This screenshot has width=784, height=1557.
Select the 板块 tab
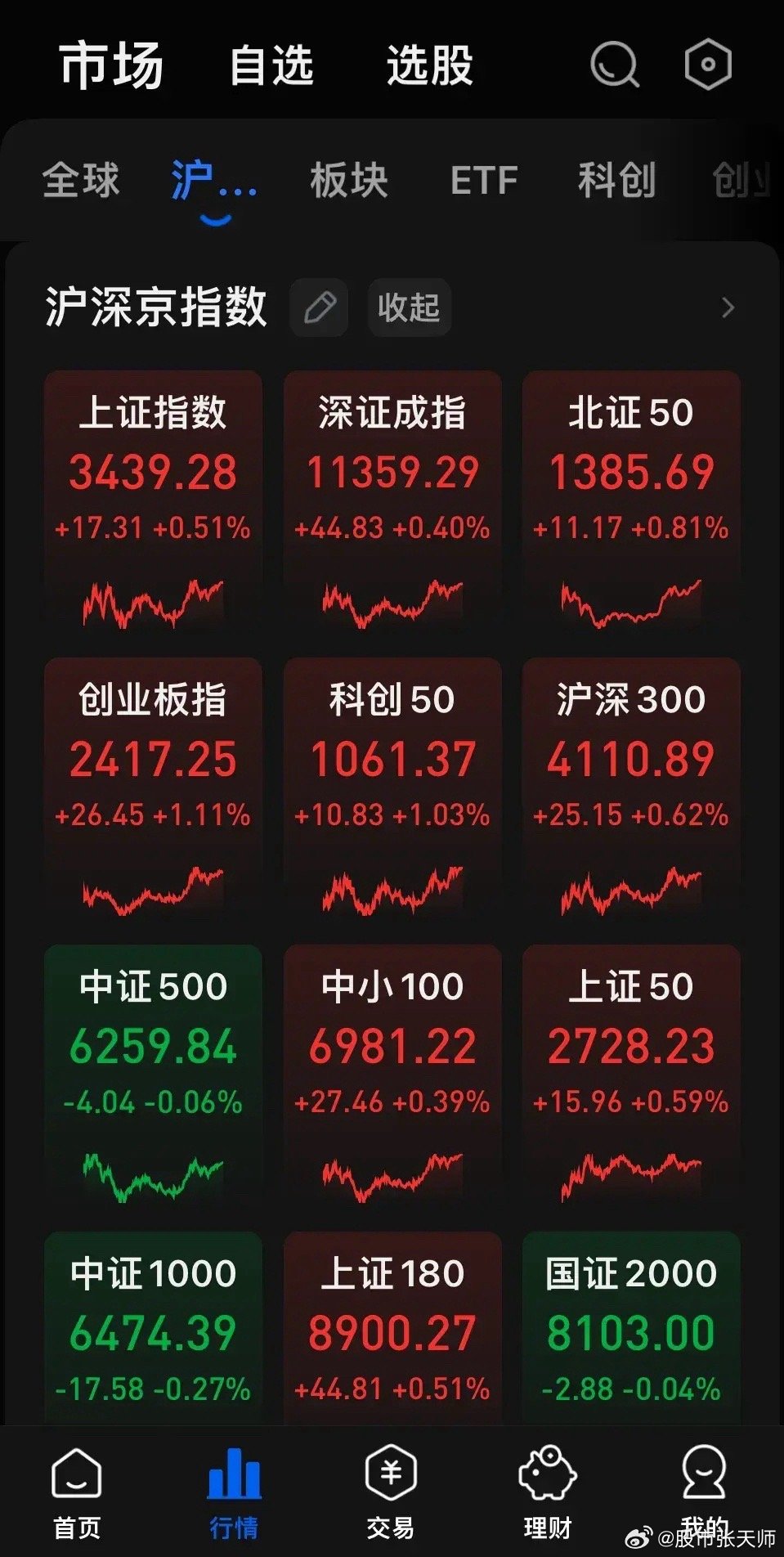(x=349, y=180)
